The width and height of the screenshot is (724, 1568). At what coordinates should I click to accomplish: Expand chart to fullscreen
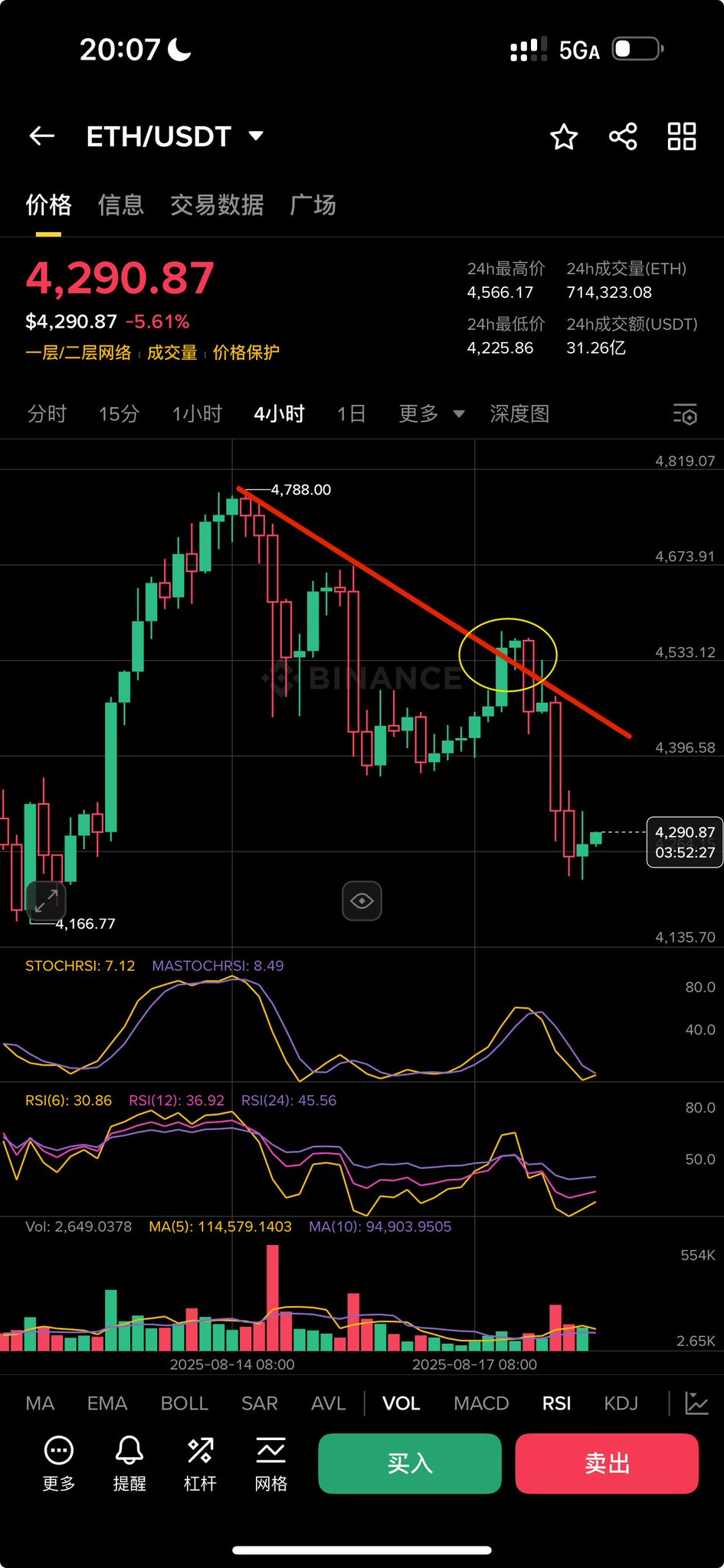click(46, 900)
